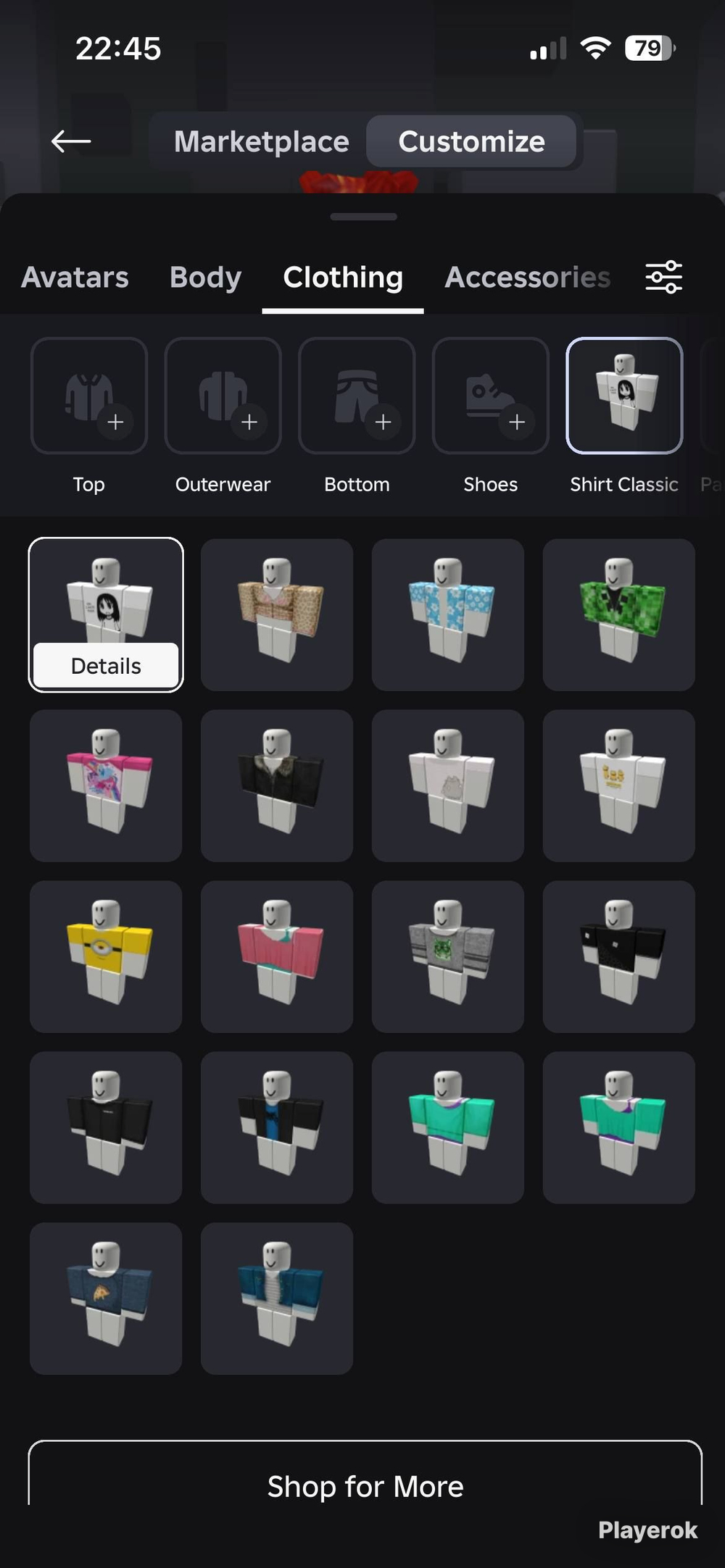725x1568 pixels.
Task: Pick the black fur-collar jacket shirt
Action: 277,785
